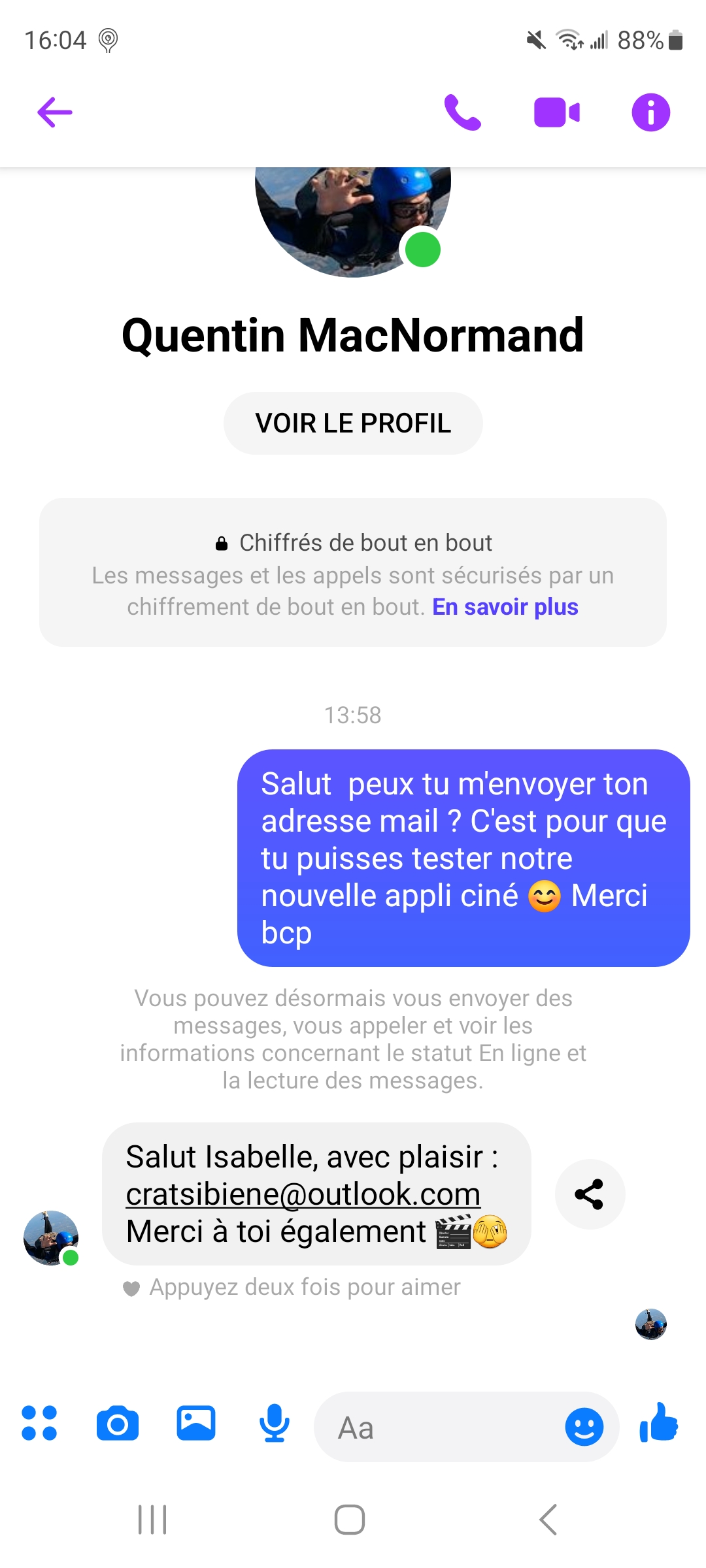
Task: Focus the Aa message input field
Action: pyautogui.click(x=438, y=1427)
